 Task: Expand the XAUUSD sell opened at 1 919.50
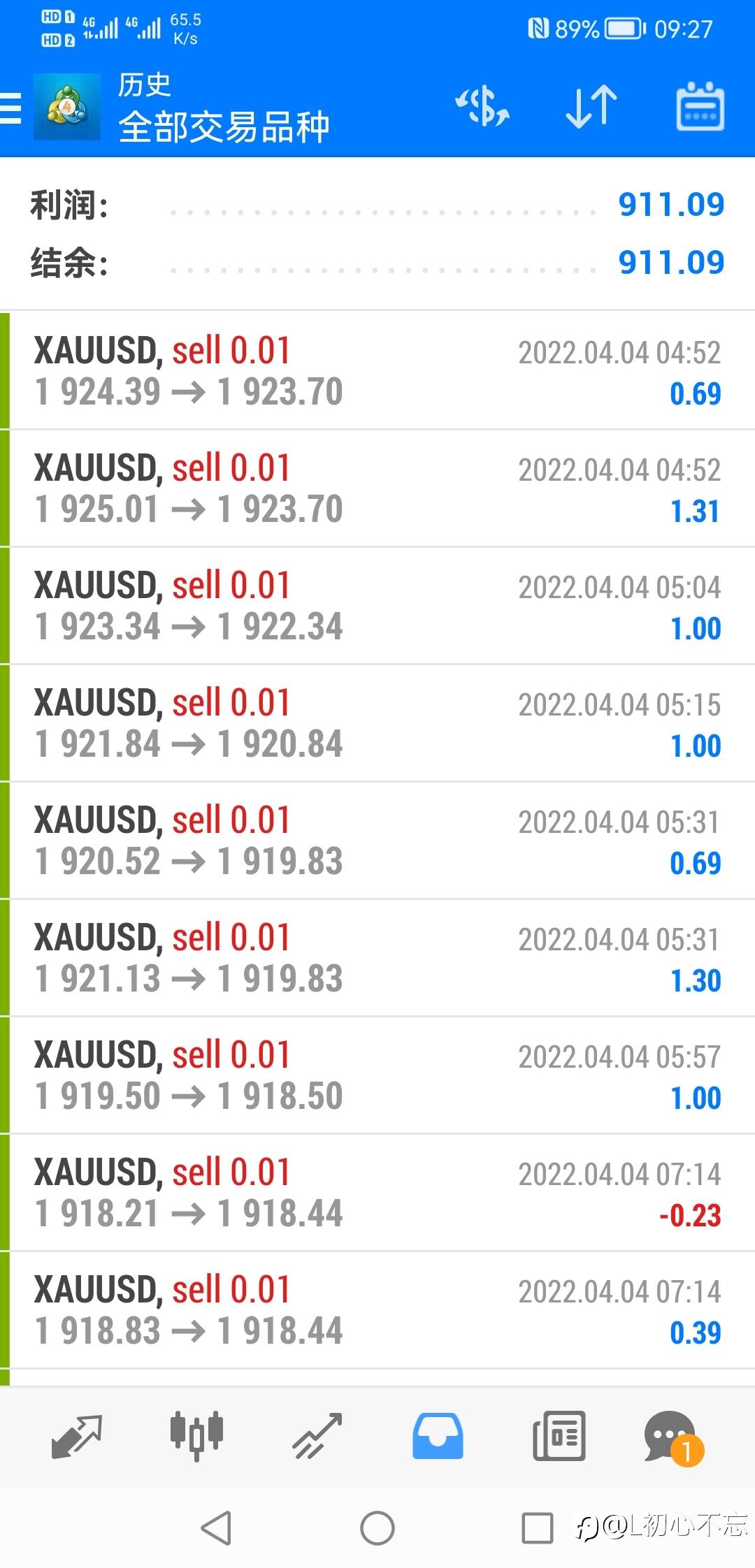coord(377,1075)
